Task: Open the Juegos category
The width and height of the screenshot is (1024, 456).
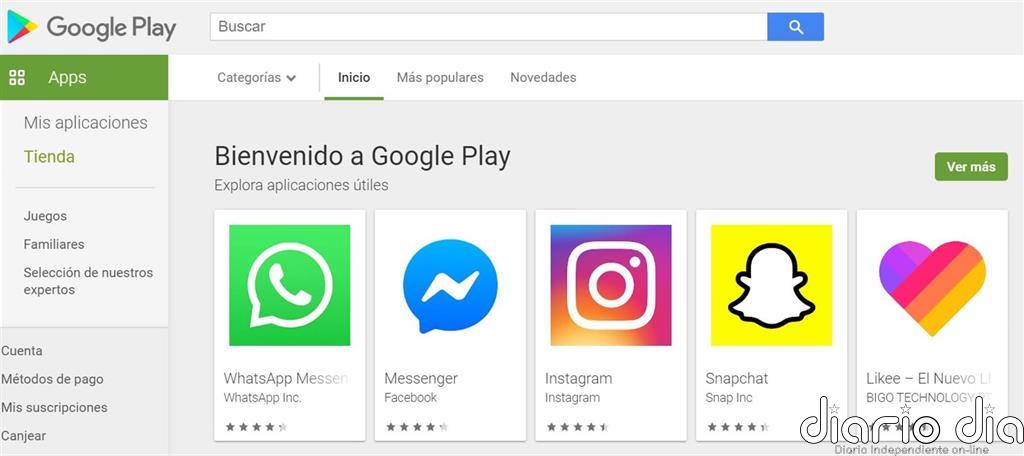Action: [x=45, y=216]
